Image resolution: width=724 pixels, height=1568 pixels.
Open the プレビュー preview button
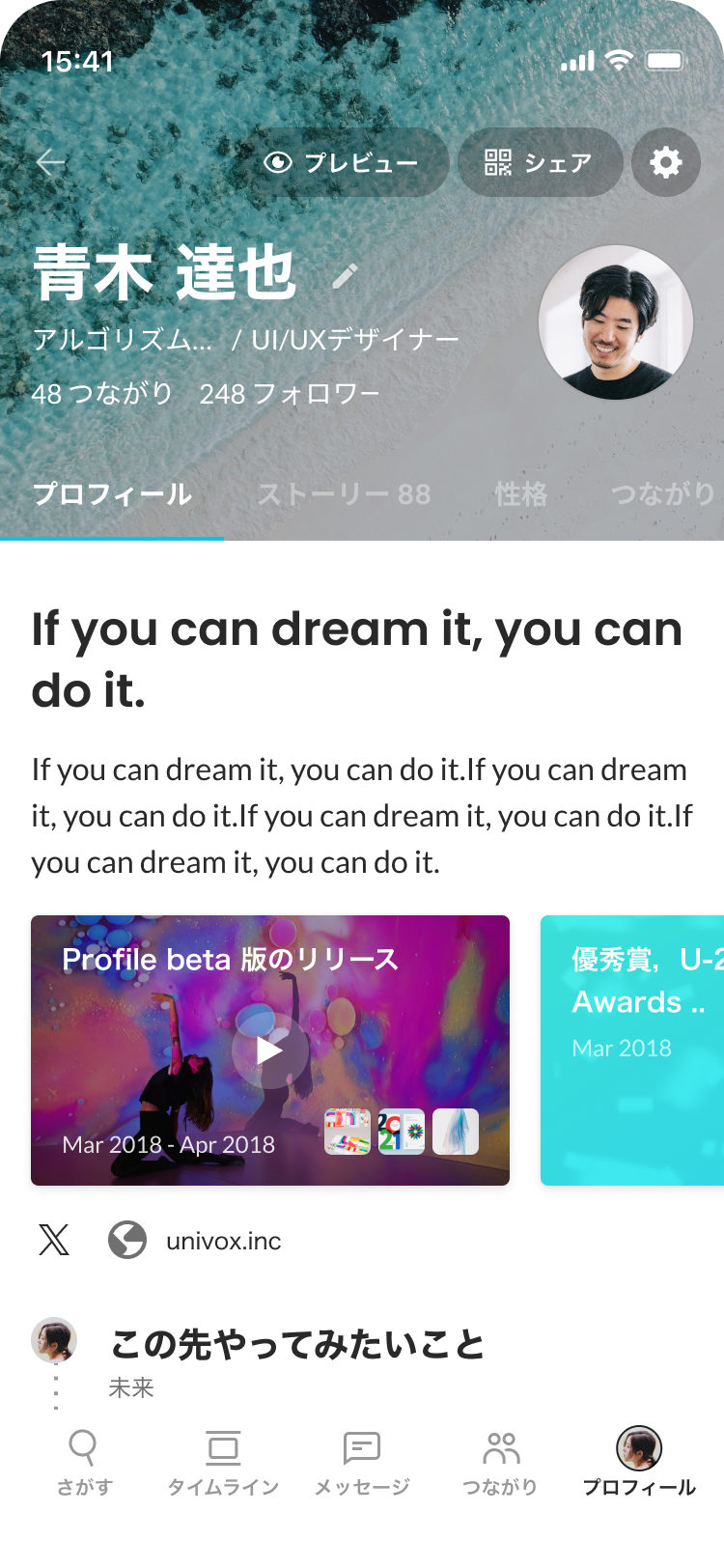342,163
